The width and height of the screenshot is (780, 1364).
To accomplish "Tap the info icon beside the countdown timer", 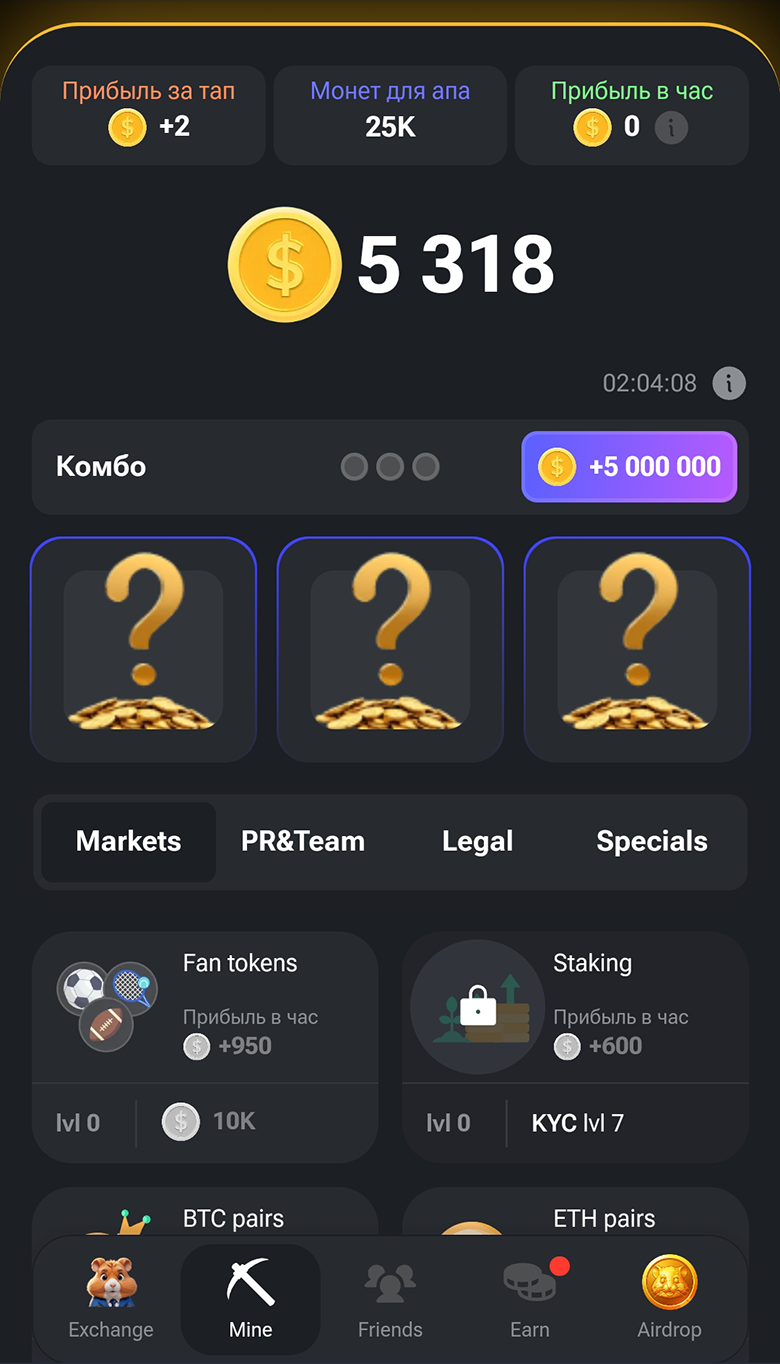I will pos(729,383).
